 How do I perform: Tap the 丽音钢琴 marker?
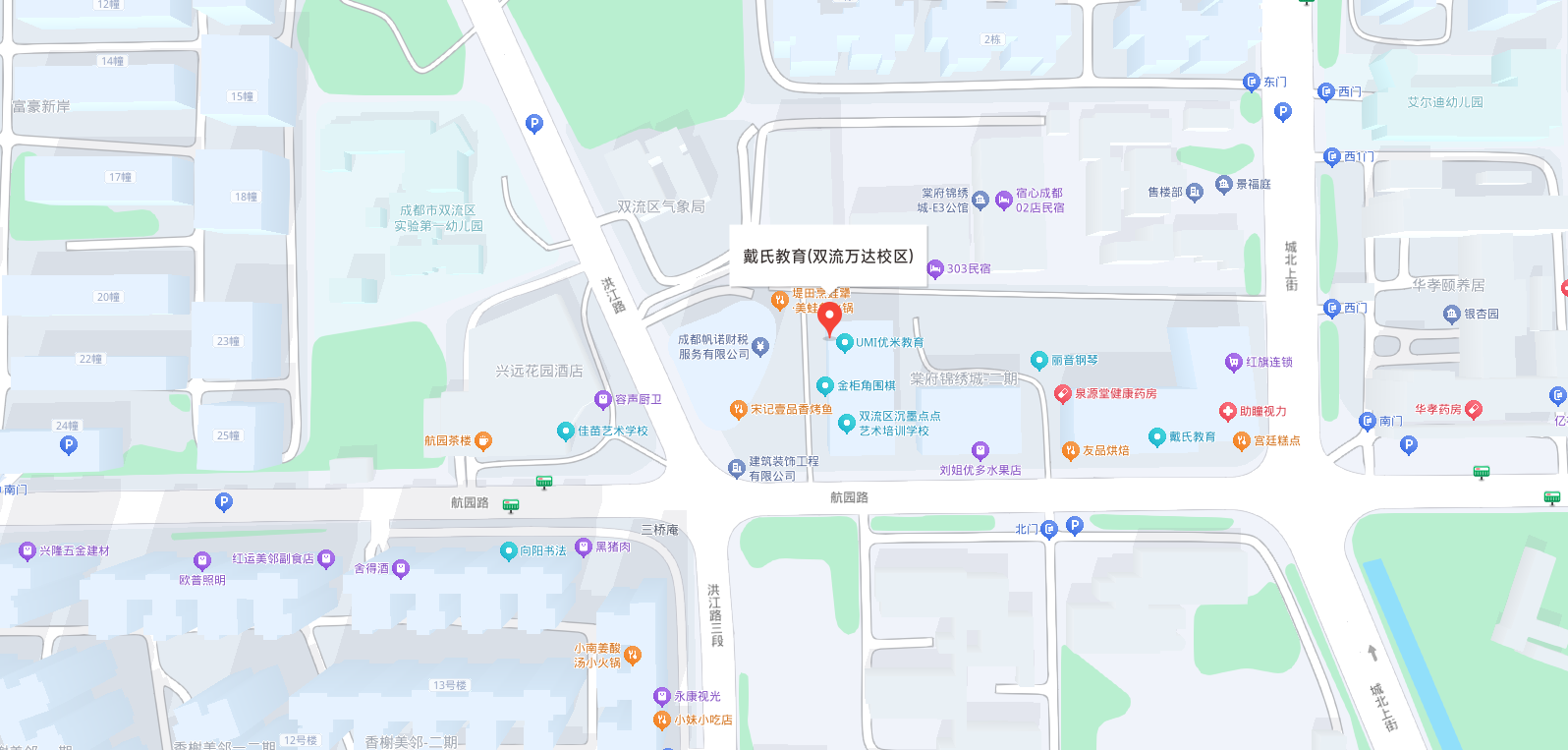(x=1039, y=361)
